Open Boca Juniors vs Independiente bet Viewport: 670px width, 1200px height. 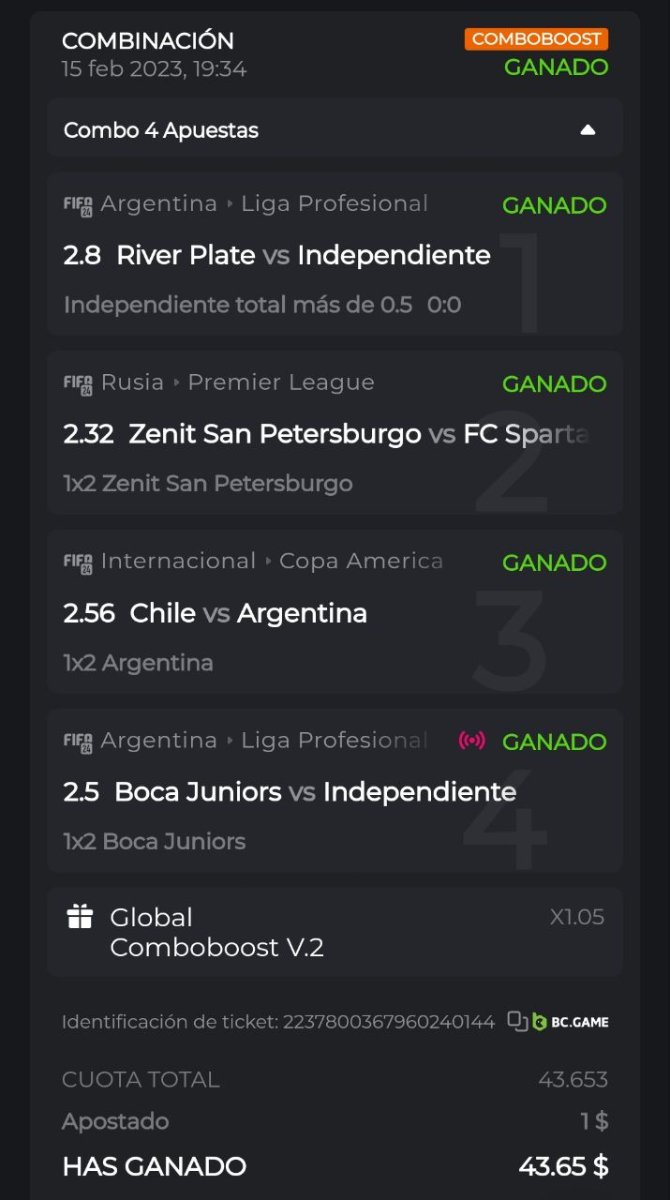pyautogui.click(x=290, y=792)
